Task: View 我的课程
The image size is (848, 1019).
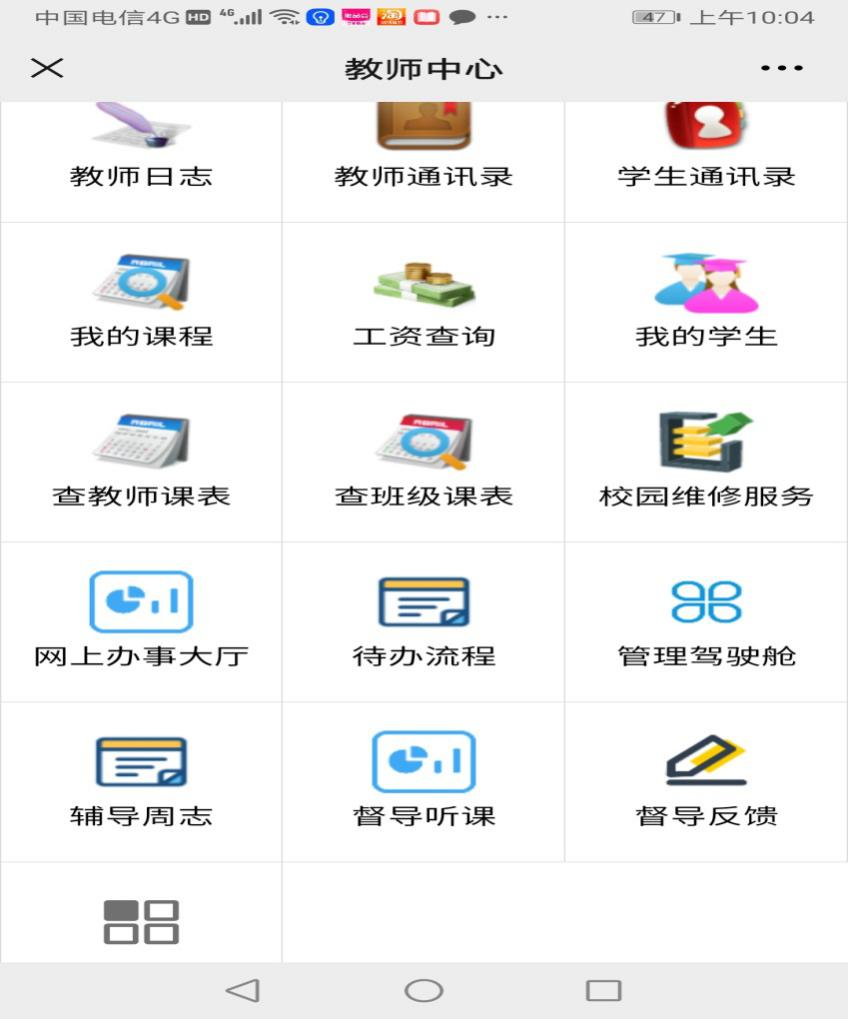Action: click(141, 302)
